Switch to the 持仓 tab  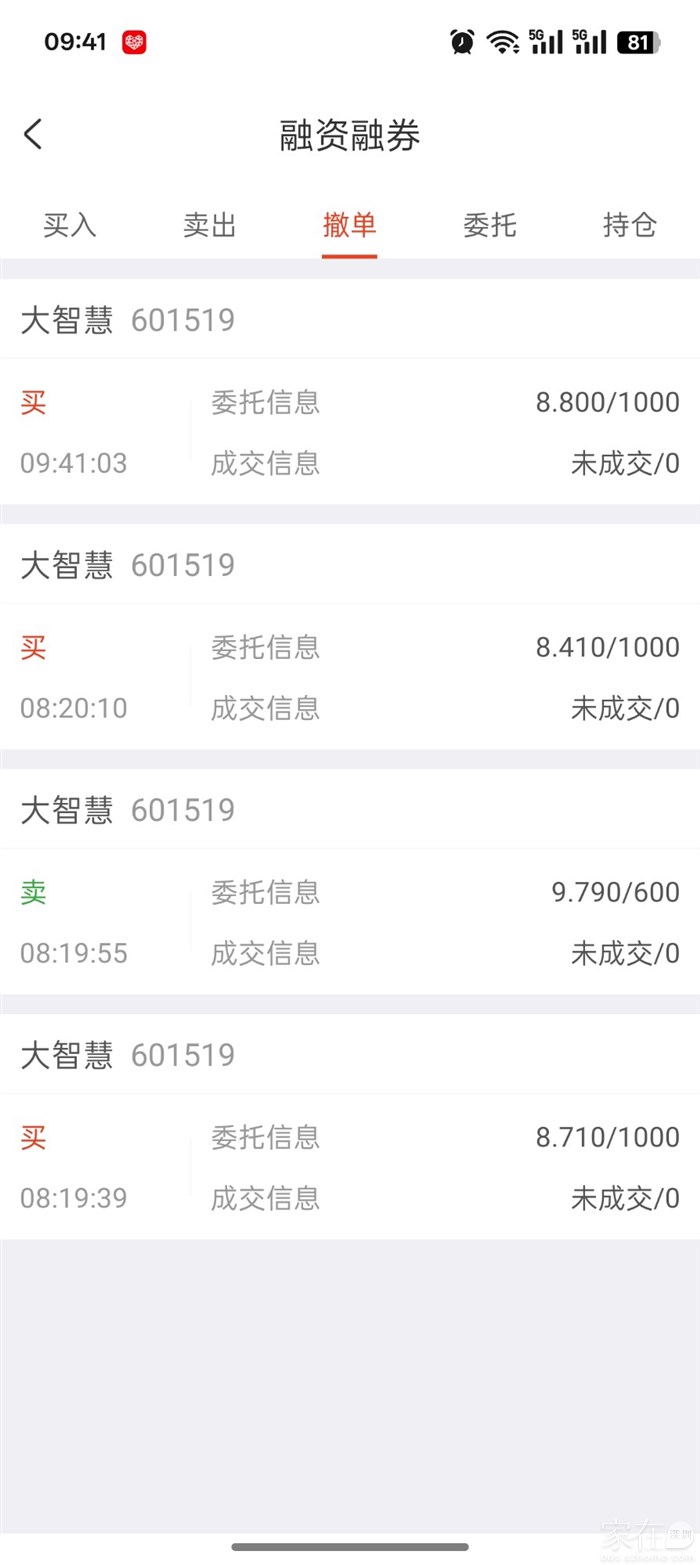pos(630,225)
